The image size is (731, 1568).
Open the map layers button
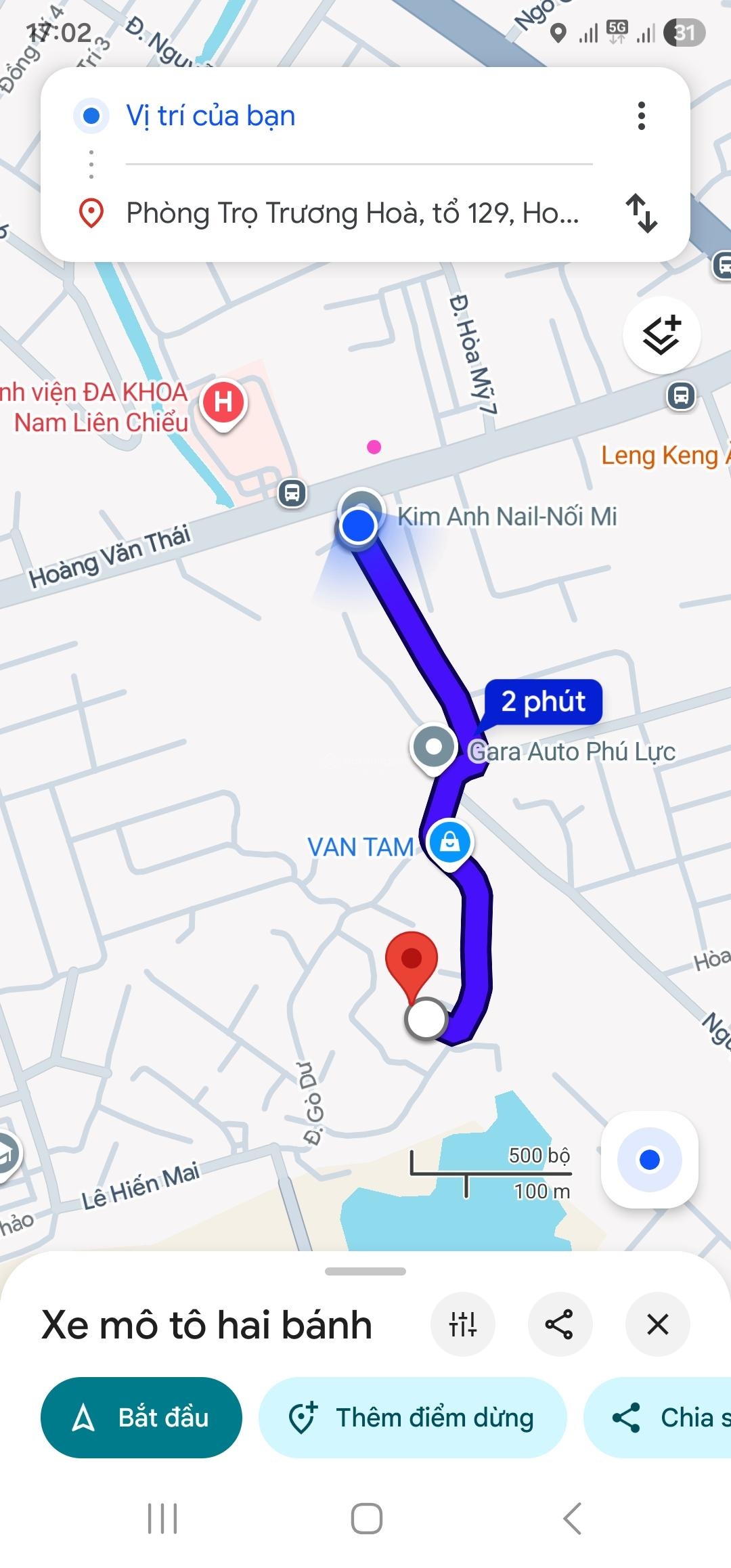[661, 336]
